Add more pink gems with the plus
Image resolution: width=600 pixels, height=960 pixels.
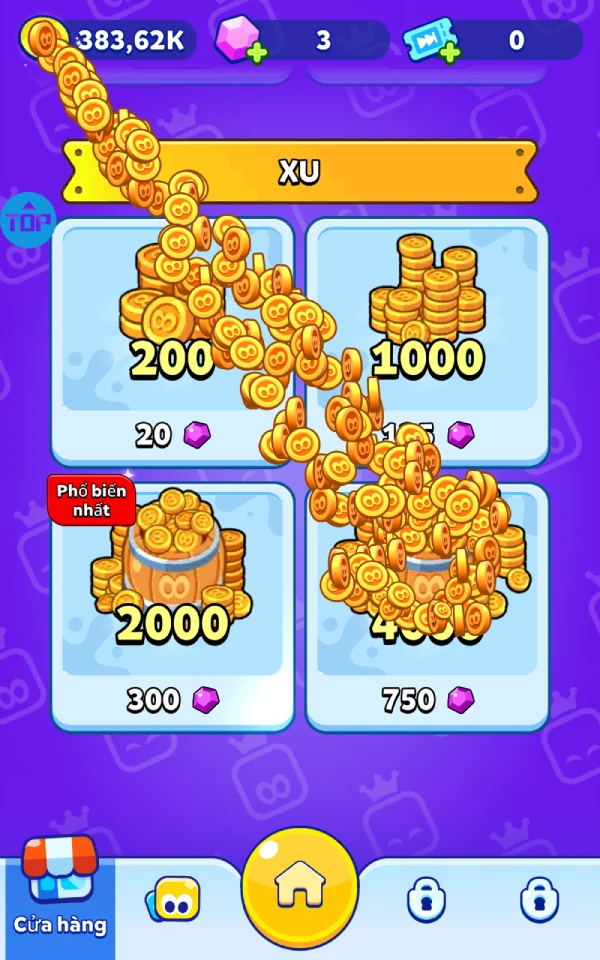point(257,53)
